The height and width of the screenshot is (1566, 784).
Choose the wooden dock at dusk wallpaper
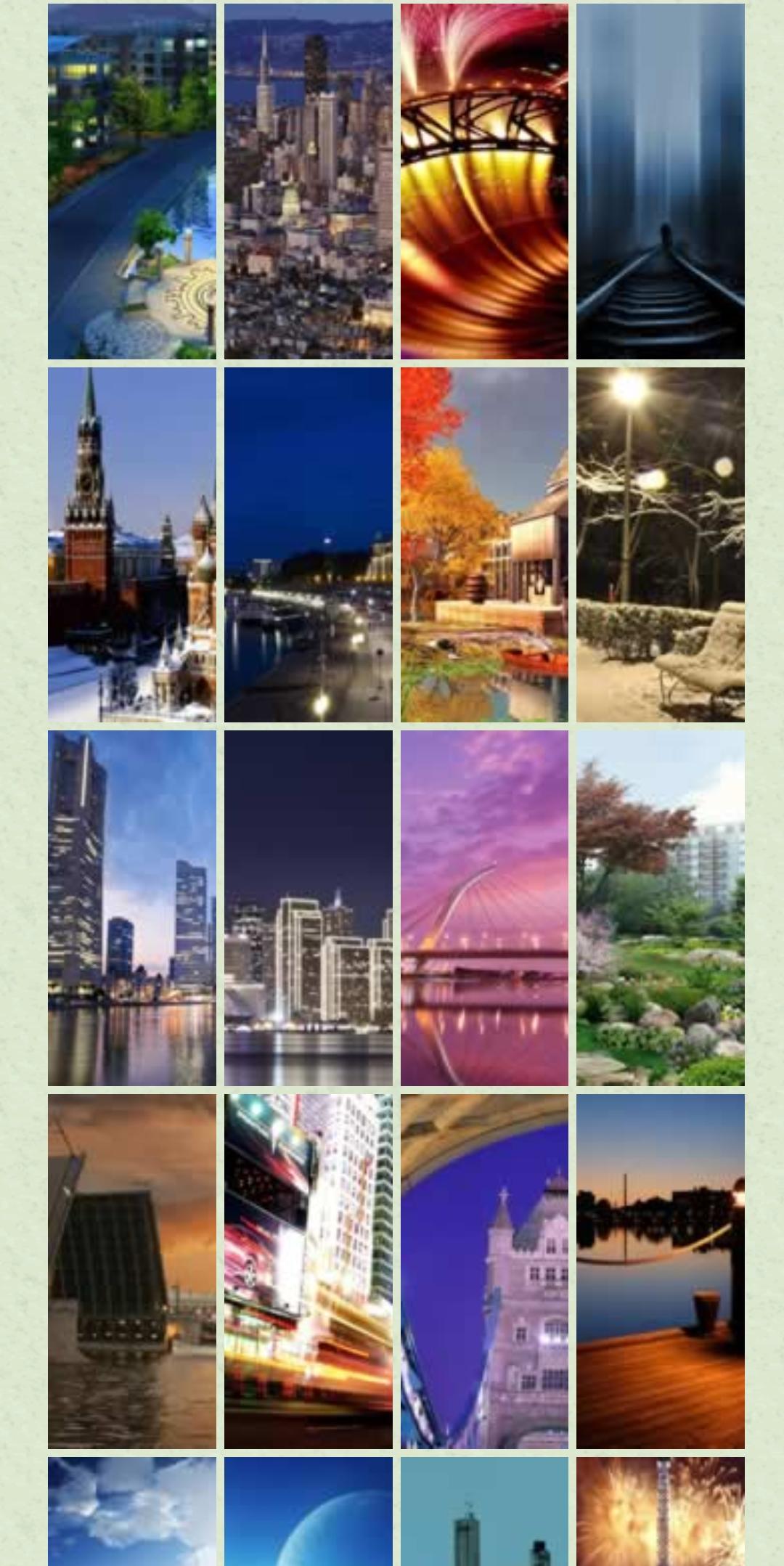[660, 1271]
